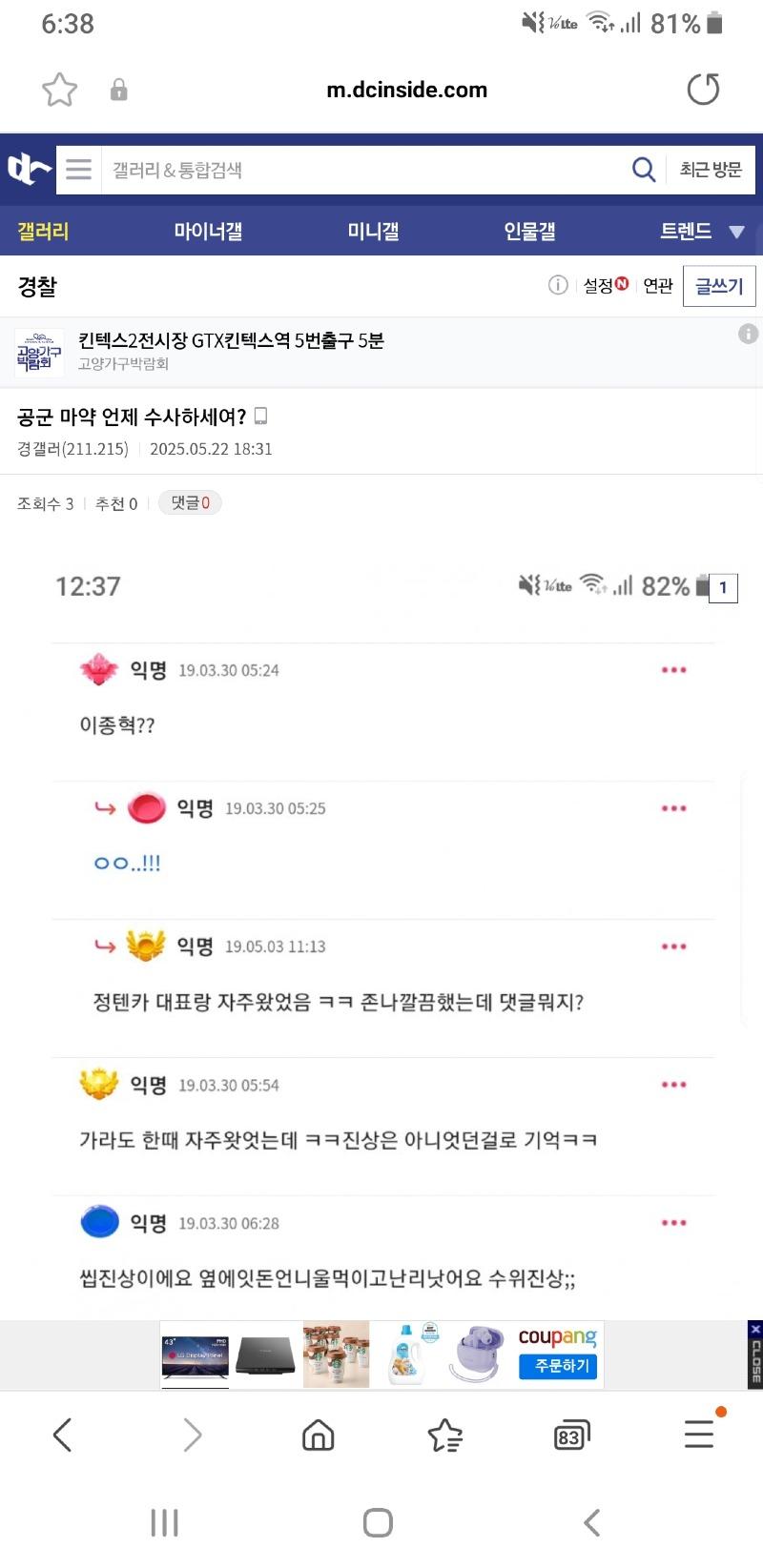This screenshot has height=1568, width=763.
Task: Open the 트렌드 dropdown
Action: pos(701,231)
